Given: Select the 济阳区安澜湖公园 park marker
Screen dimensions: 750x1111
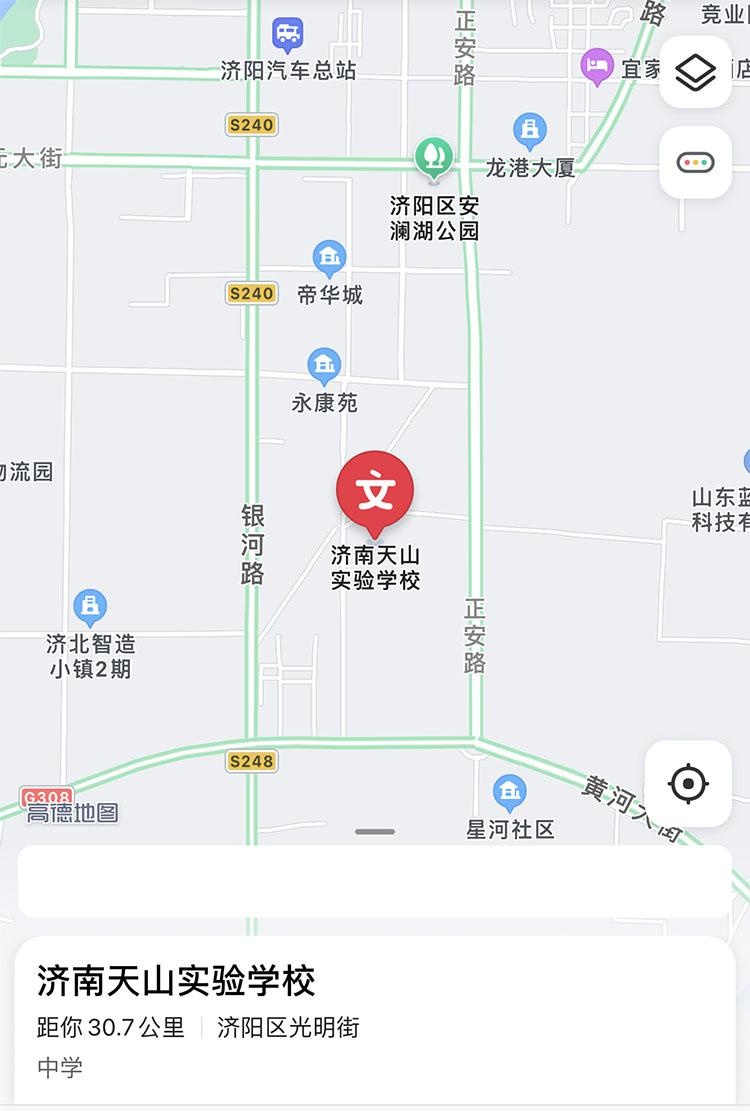Looking at the screenshot, I should click(434, 158).
